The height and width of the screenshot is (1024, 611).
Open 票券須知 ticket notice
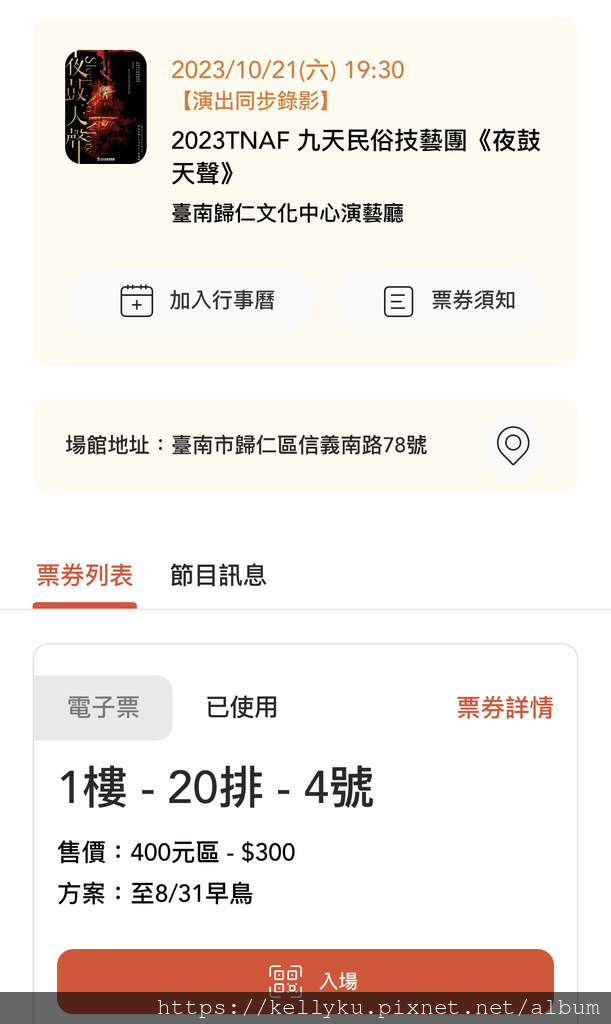tap(441, 300)
